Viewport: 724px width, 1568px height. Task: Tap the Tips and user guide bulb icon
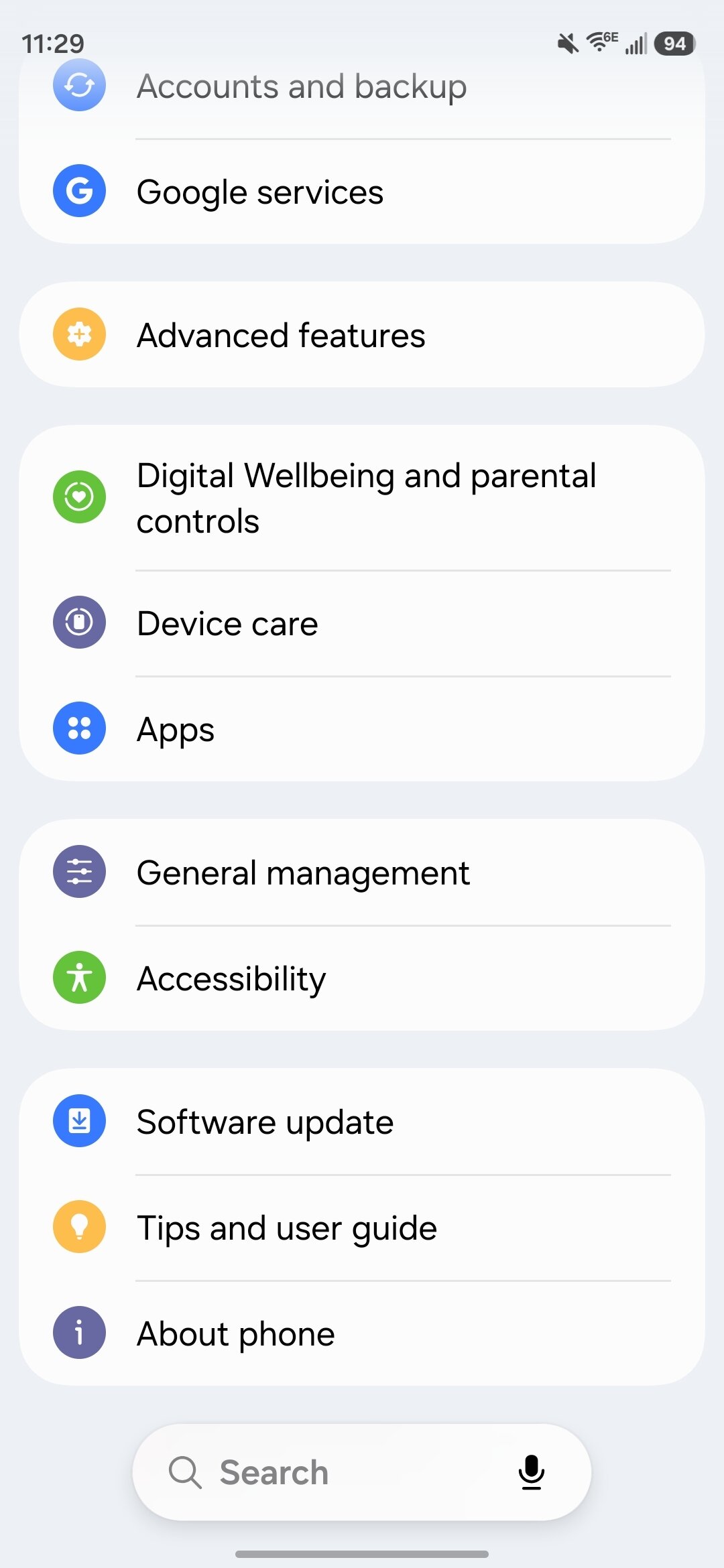coord(78,1227)
